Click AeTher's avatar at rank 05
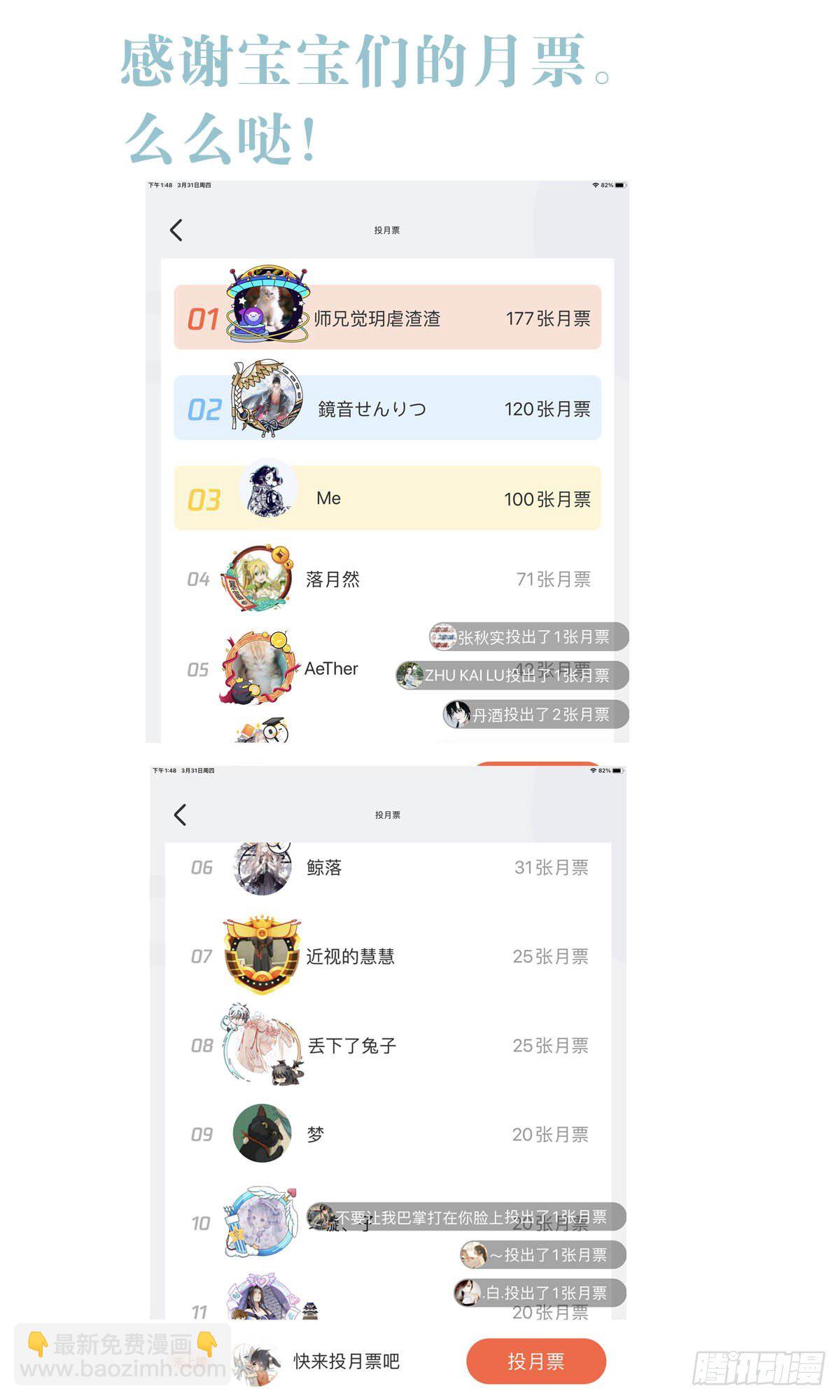This screenshot has height=1400, width=840. tap(258, 669)
